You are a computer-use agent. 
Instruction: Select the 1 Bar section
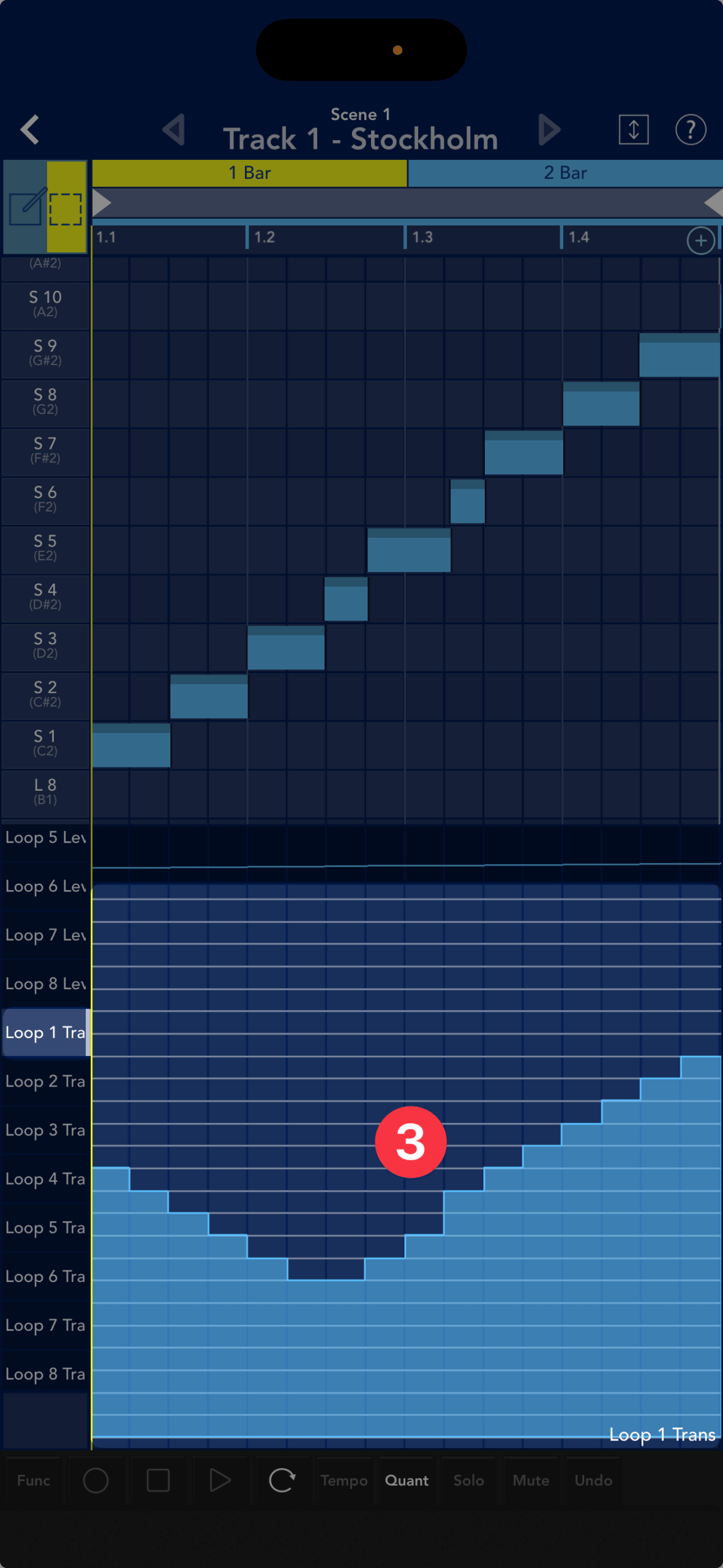[249, 173]
